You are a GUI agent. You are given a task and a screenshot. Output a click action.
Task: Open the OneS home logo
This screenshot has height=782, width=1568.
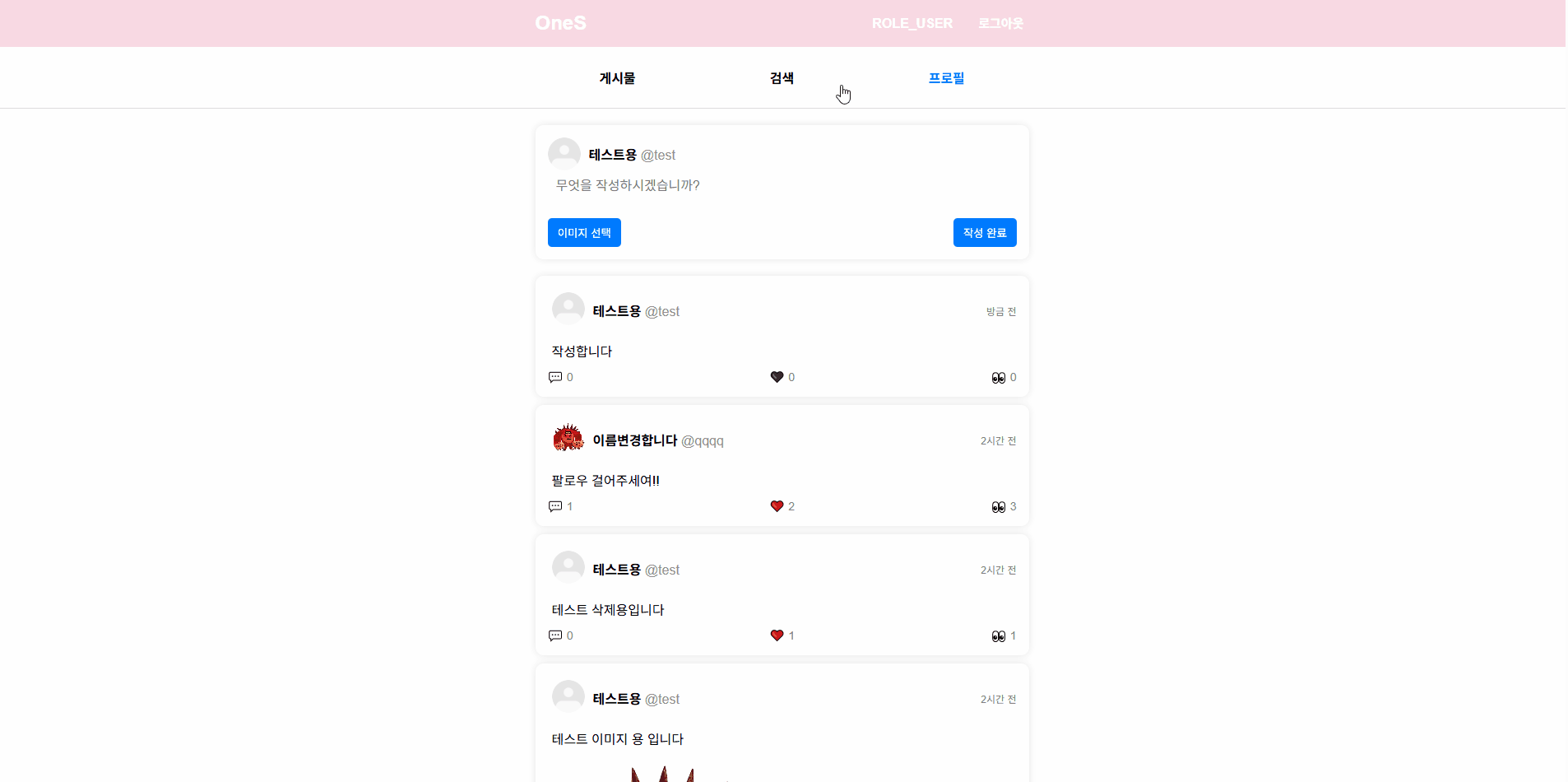560,23
